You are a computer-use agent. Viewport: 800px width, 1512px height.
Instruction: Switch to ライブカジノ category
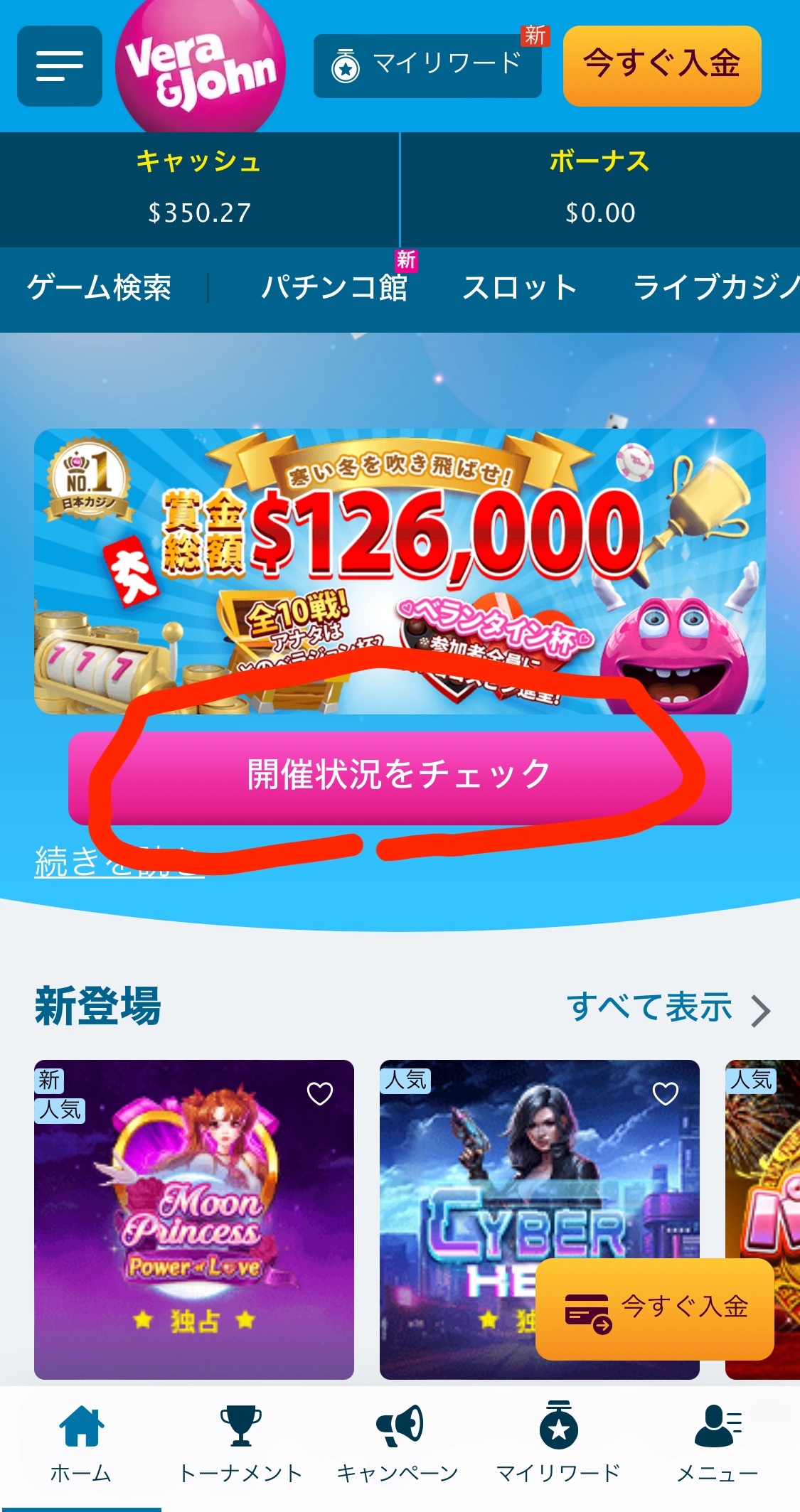(715, 288)
